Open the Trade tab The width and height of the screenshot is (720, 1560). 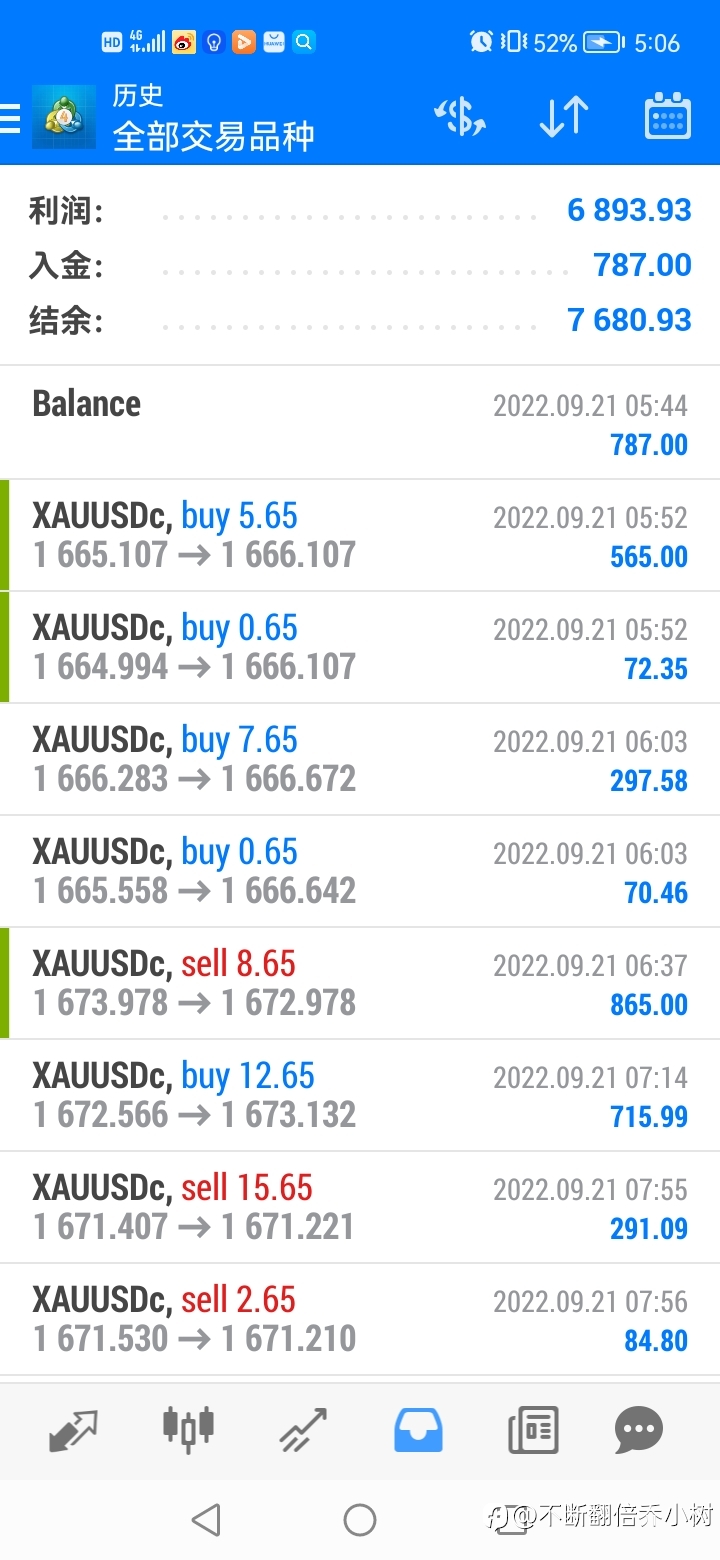(x=304, y=1430)
